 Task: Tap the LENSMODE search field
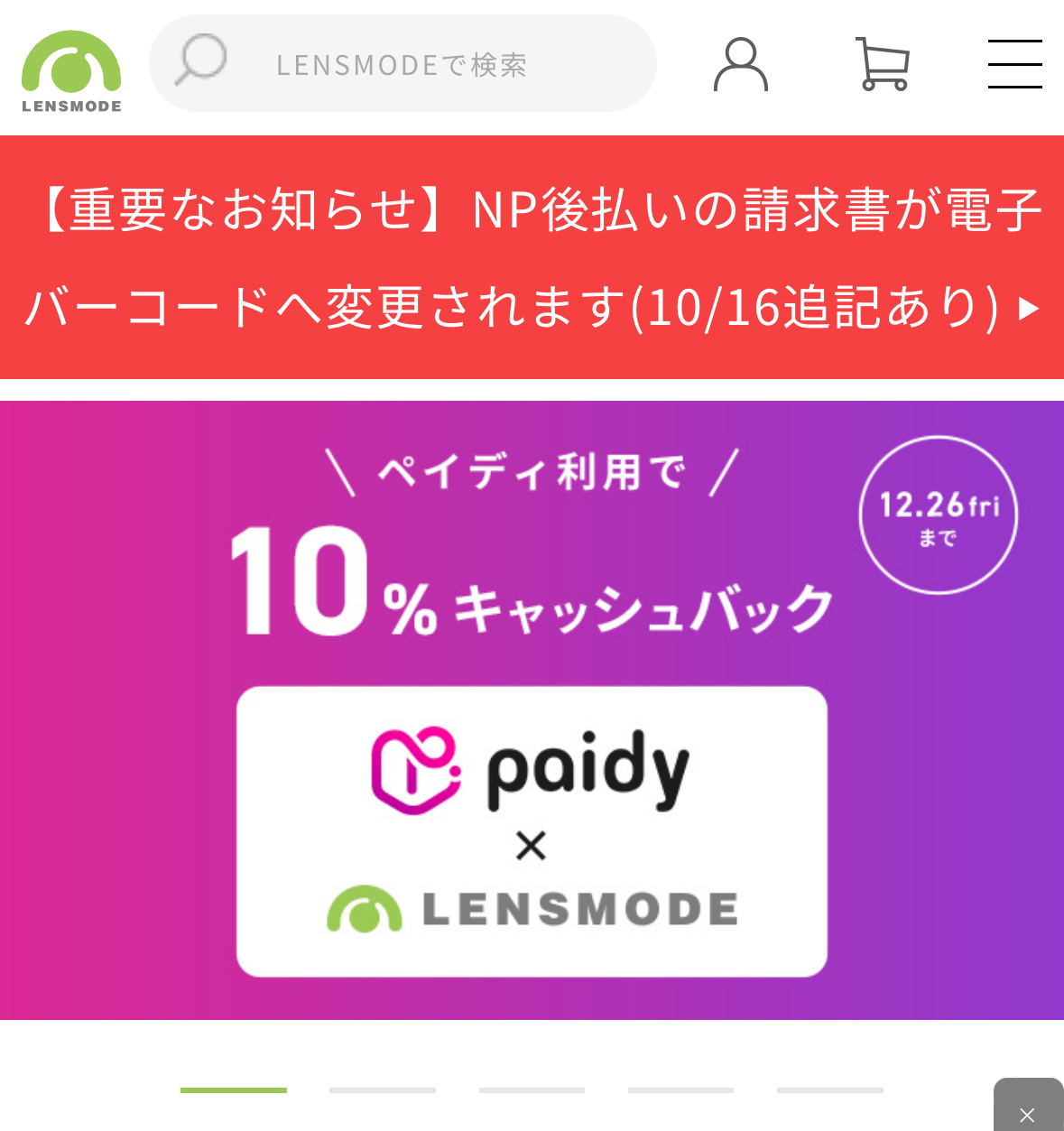402,64
